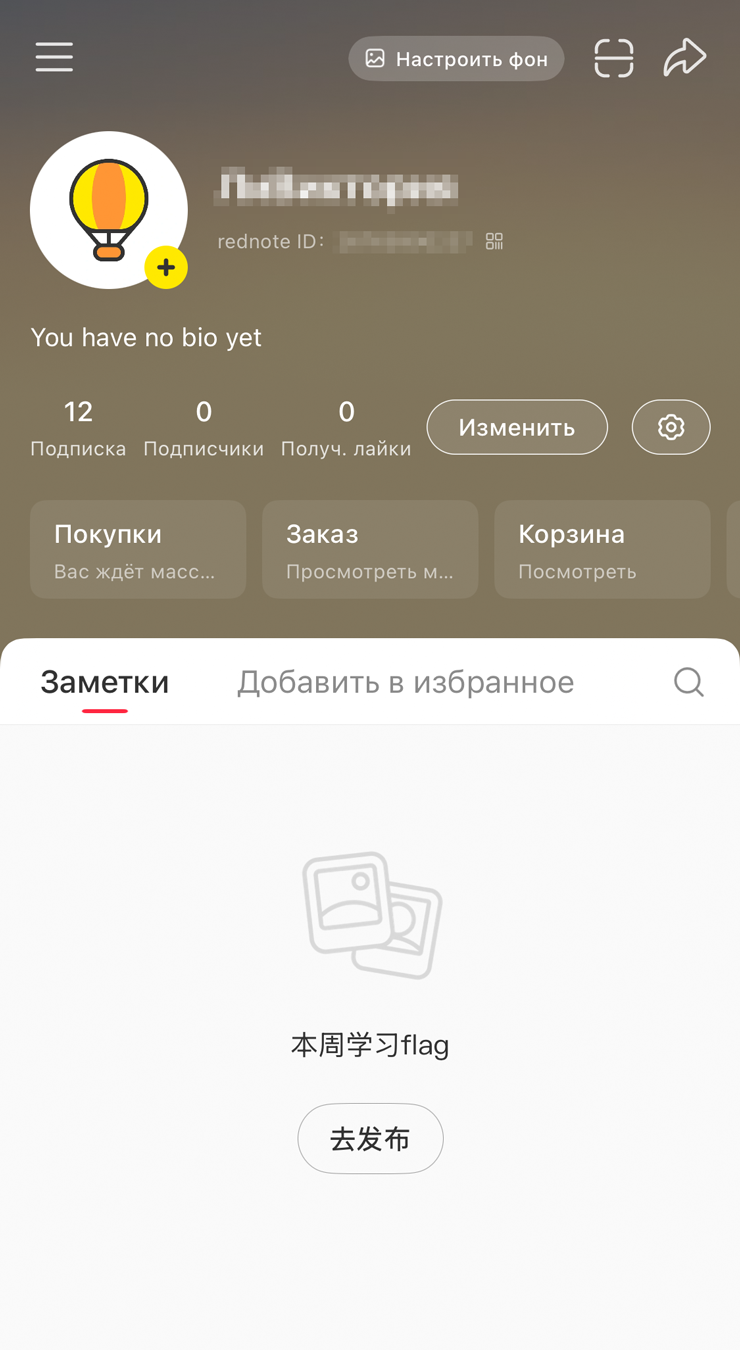Open the QR code next to rednote ID
This screenshot has height=1350, width=740.
pos(494,241)
